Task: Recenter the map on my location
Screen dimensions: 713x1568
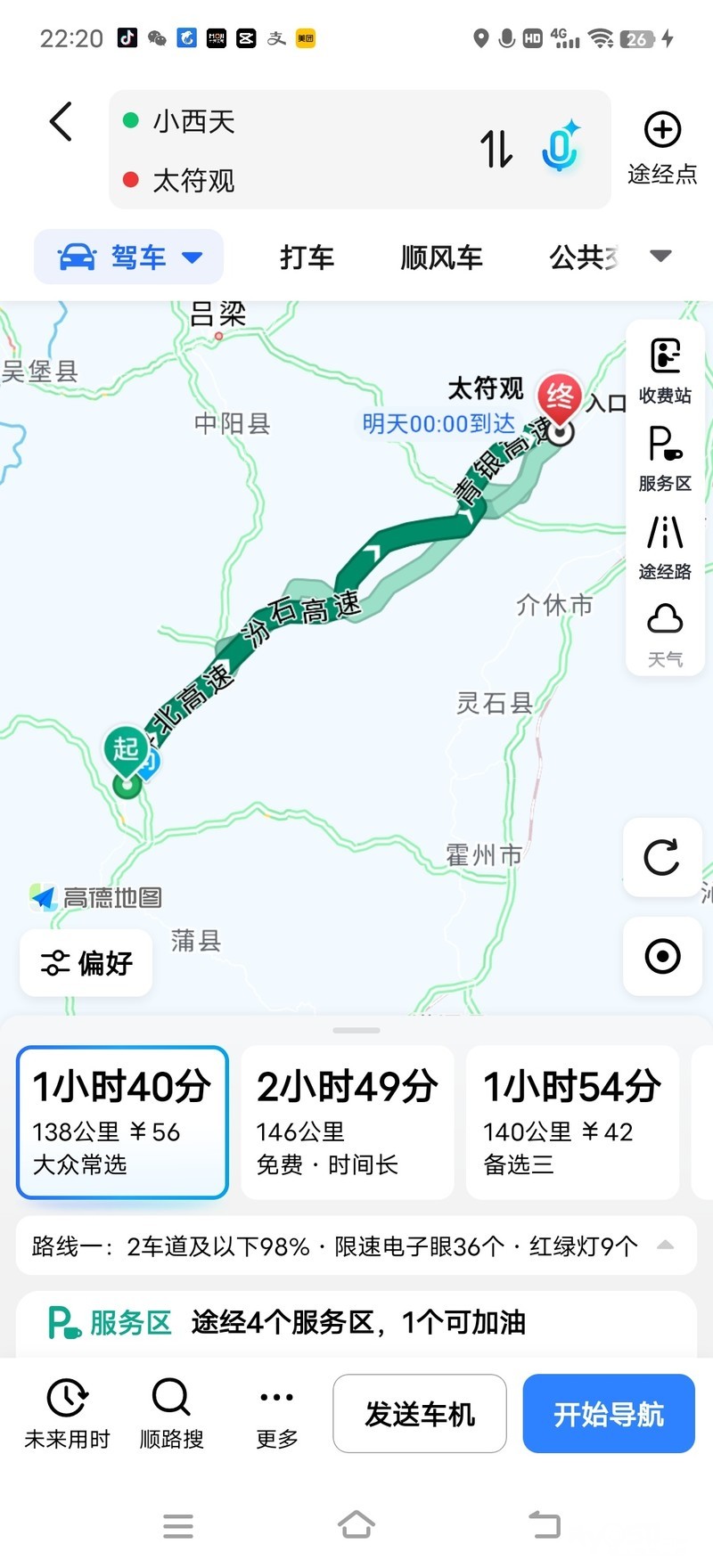Action: [x=662, y=957]
